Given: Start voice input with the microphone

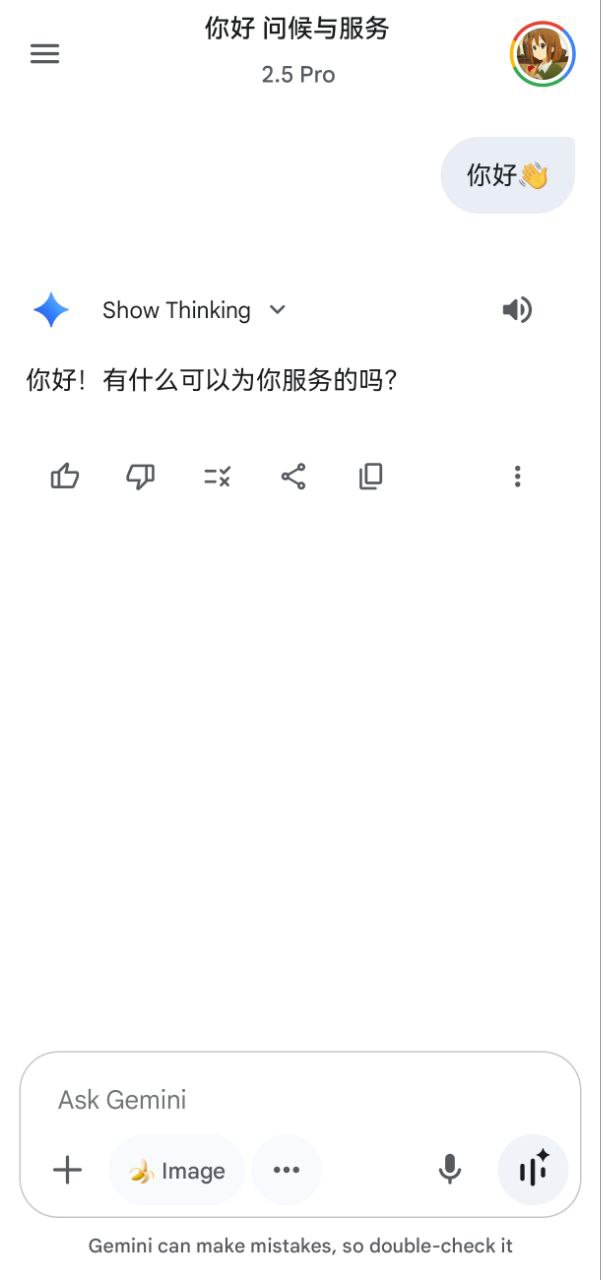Looking at the screenshot, I should point(450,1169).
